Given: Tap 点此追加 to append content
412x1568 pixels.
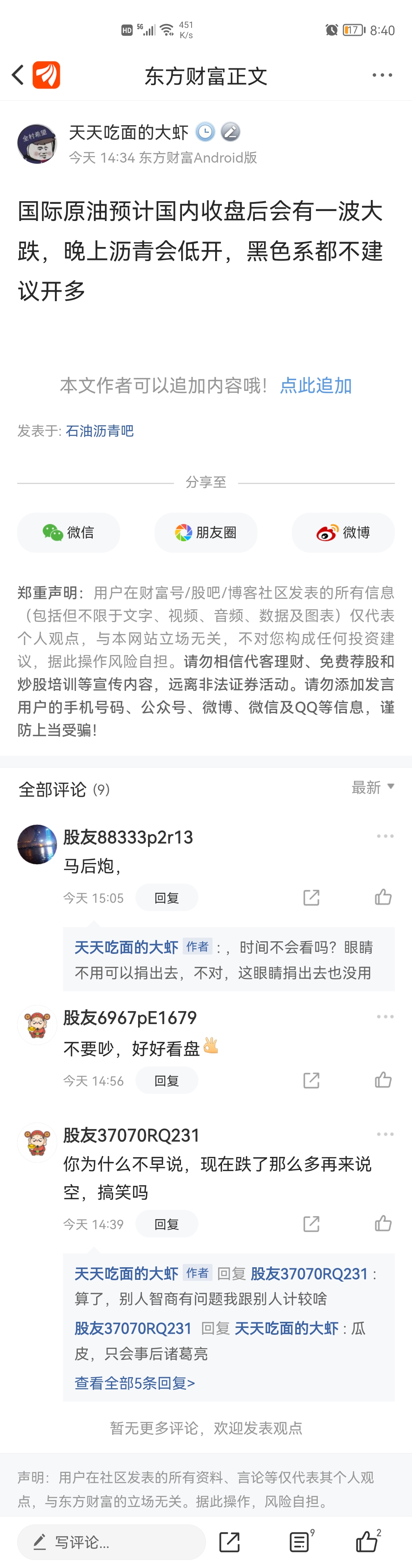Looking at the screenshot, I should click(316, 385).
